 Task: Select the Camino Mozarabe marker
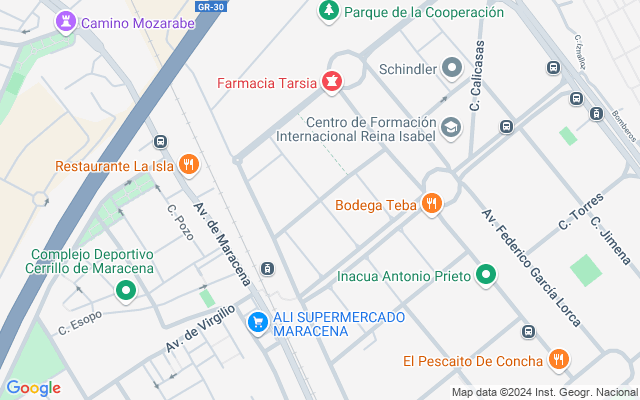[x=66, y=21]
